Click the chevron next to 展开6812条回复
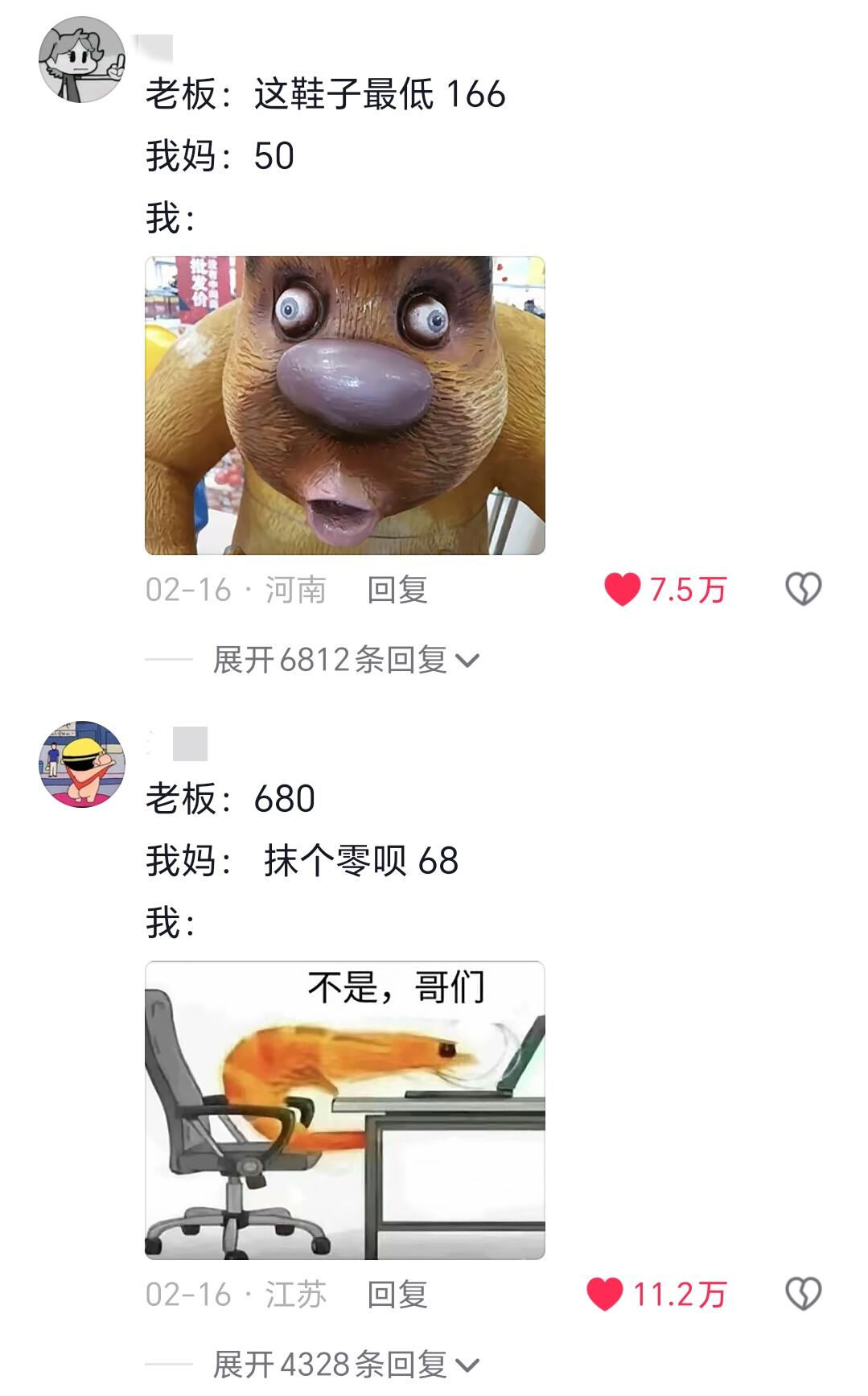 (x=471, y=660)
